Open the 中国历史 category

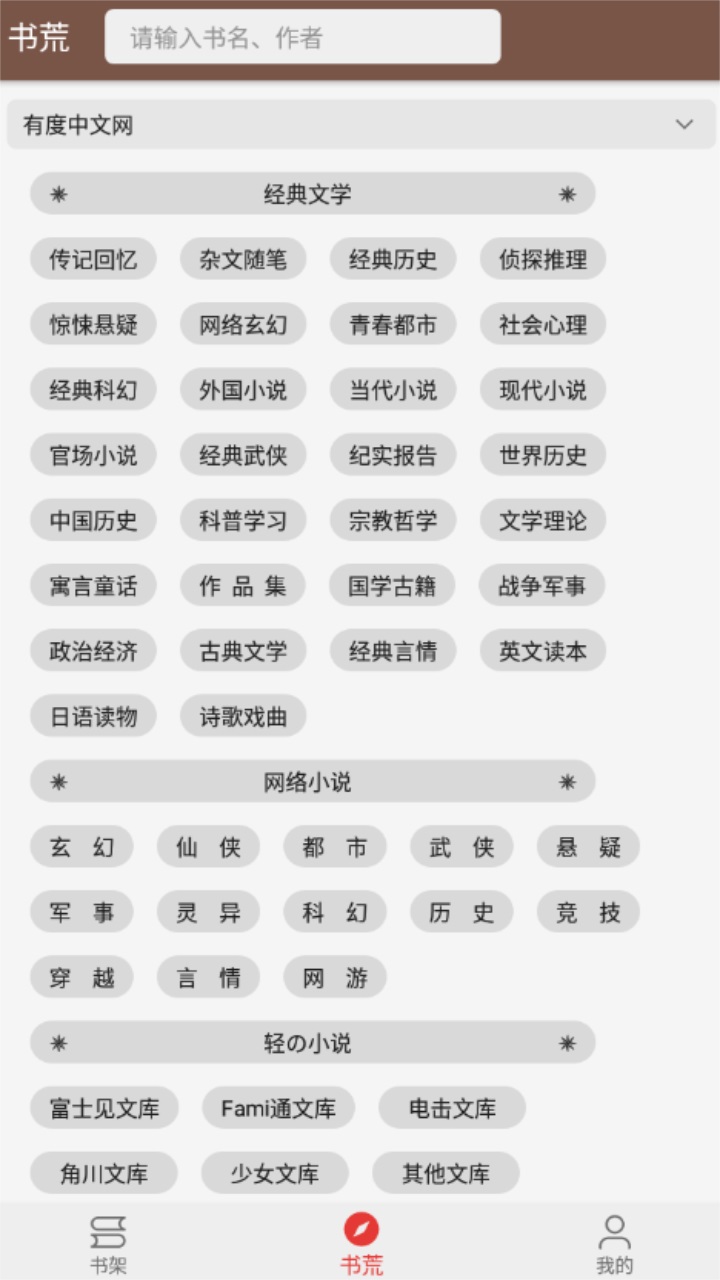click(x=94, y=520)
